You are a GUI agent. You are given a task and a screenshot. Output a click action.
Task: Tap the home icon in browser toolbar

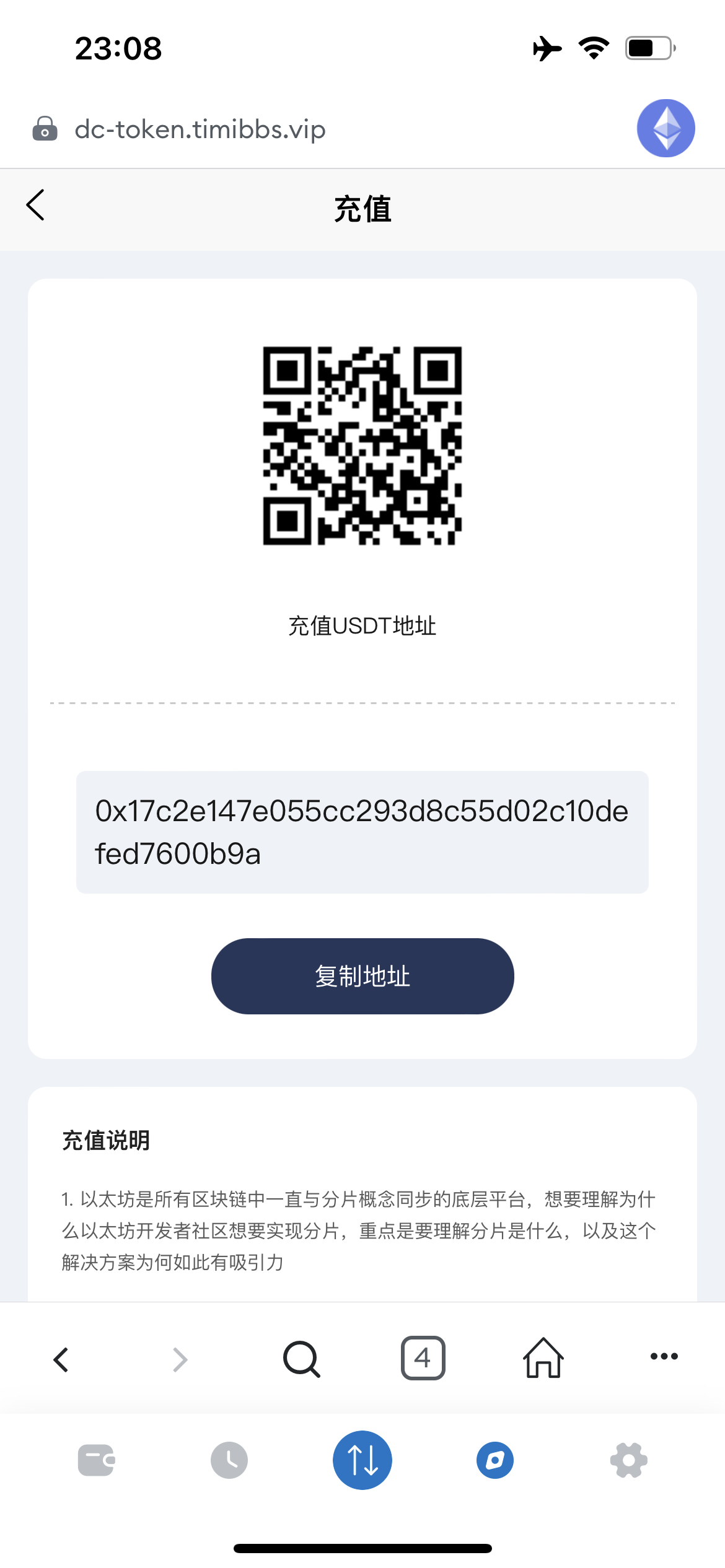[543, 1359]
